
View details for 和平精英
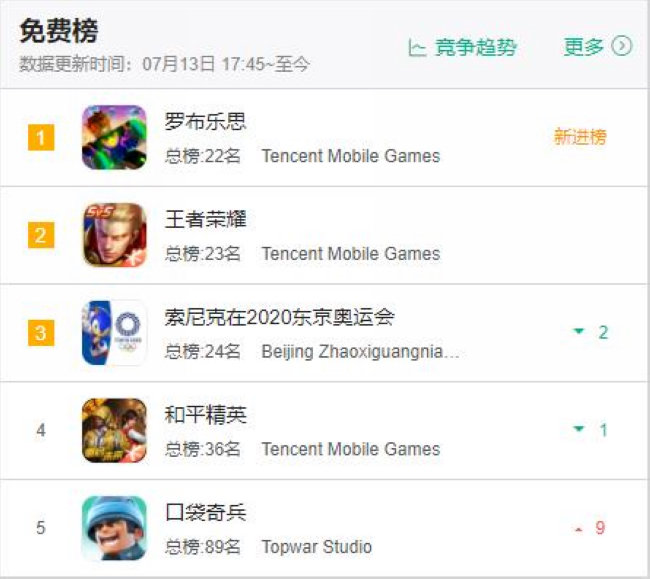[206, 414]
